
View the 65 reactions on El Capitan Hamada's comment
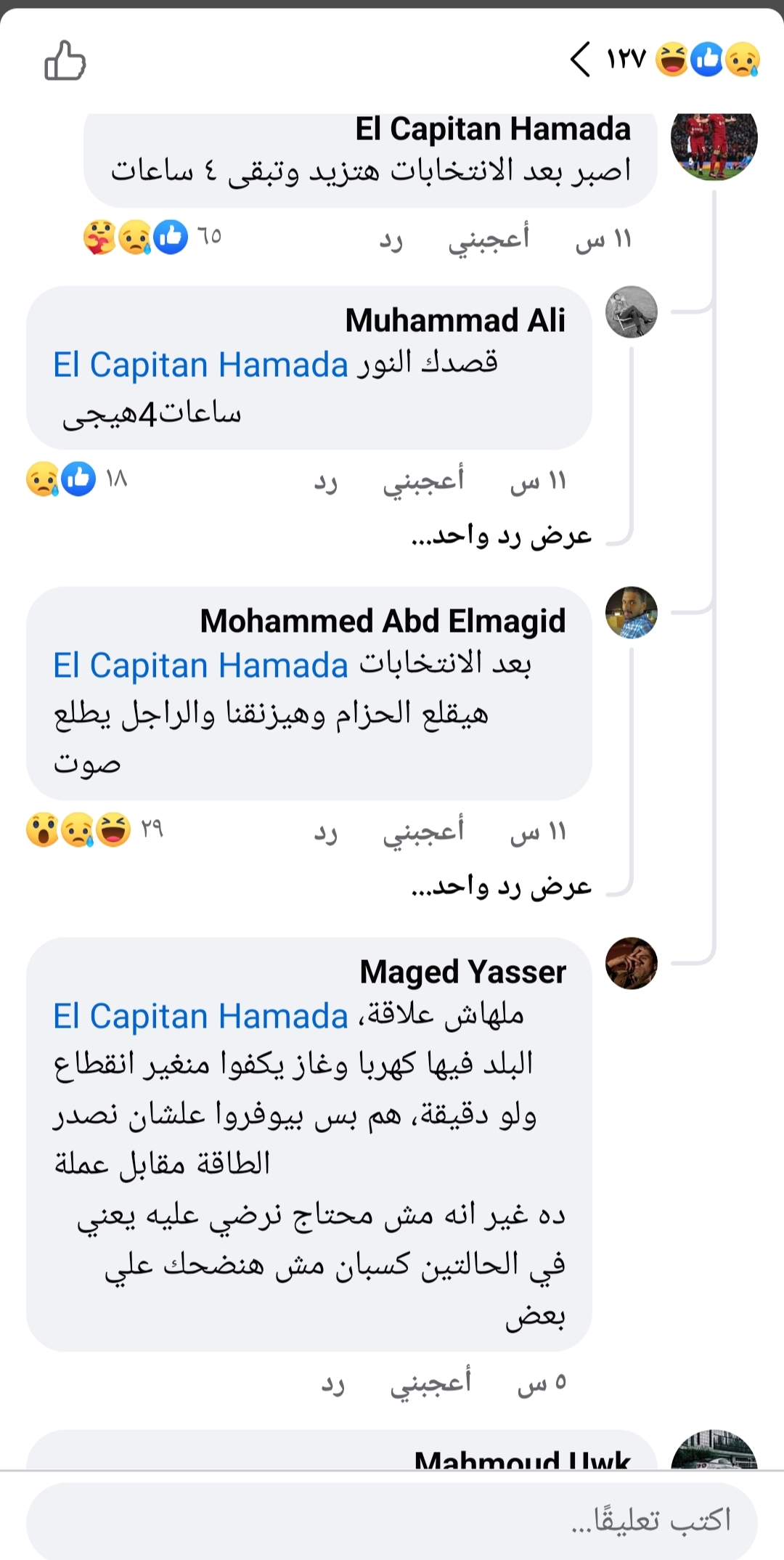(x=151, y=237)
